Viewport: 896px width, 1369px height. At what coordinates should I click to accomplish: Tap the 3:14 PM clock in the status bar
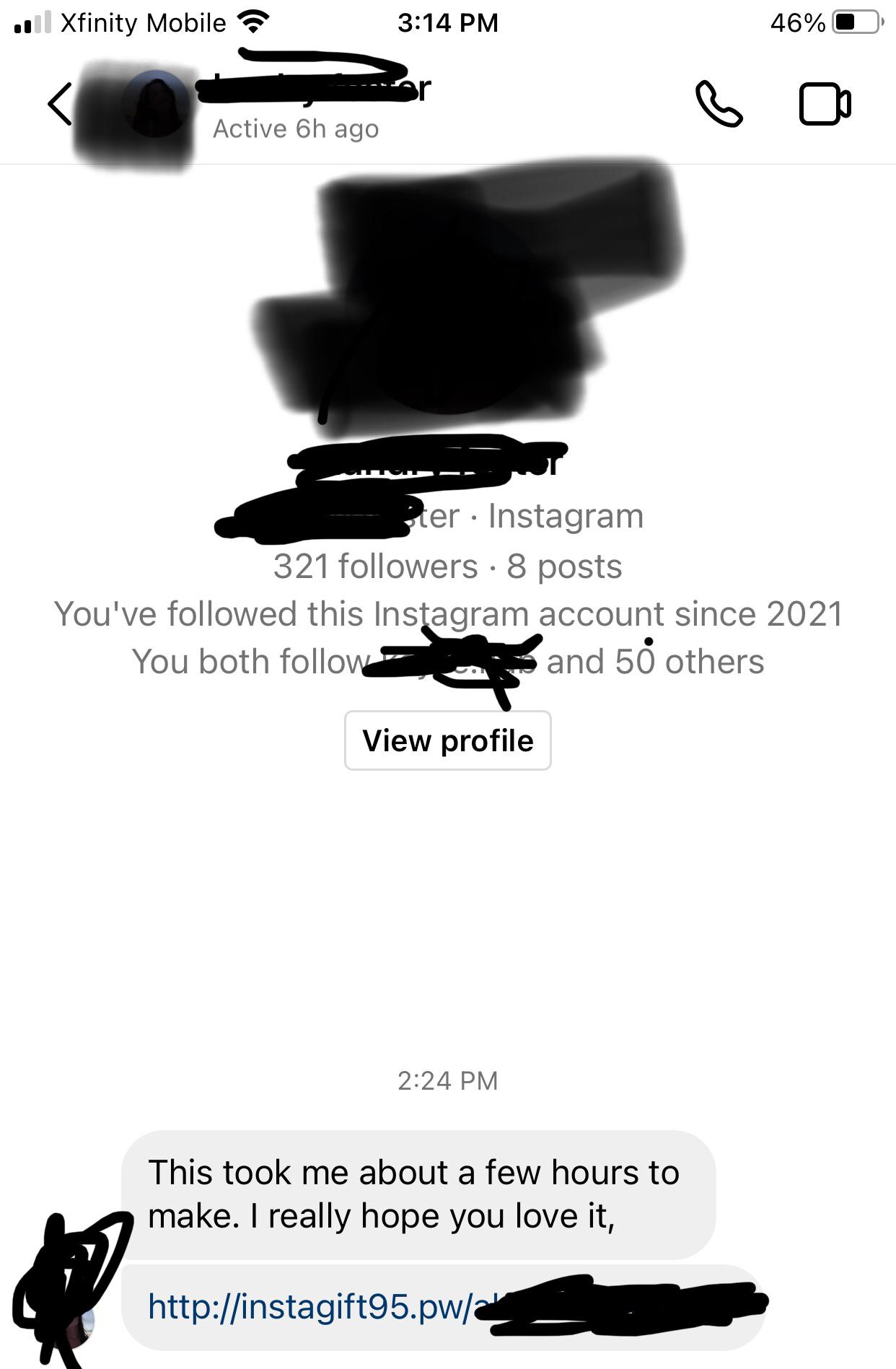point(447,22)
